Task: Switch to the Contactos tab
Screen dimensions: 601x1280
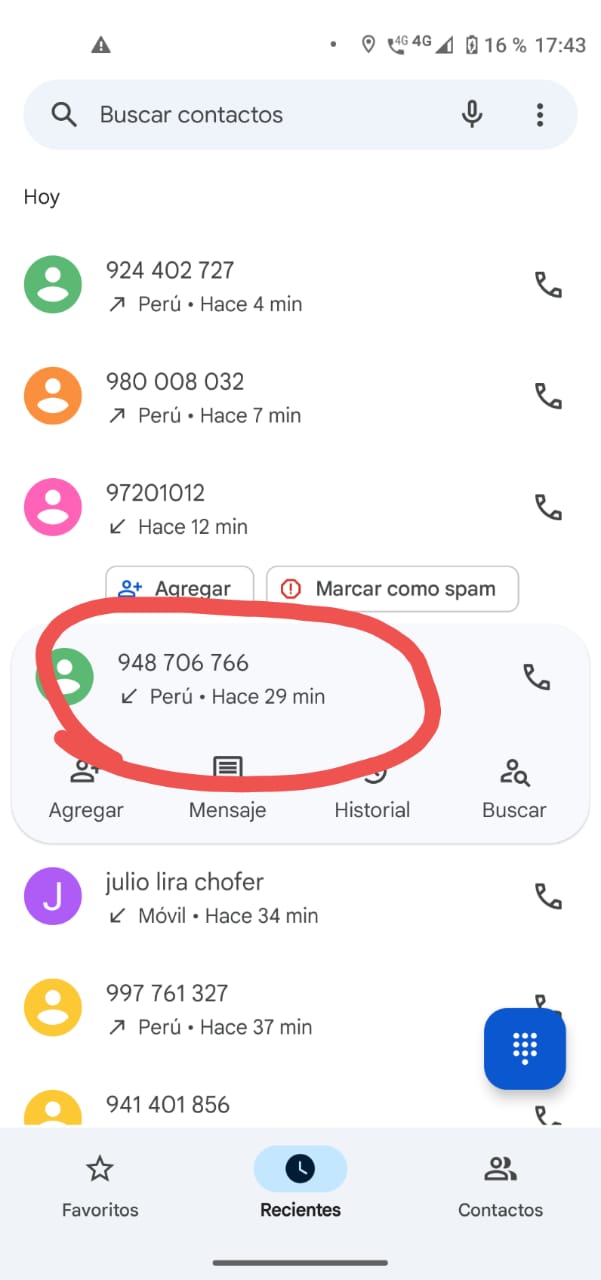Action: pyautogui.click(x=500, y=1186)
